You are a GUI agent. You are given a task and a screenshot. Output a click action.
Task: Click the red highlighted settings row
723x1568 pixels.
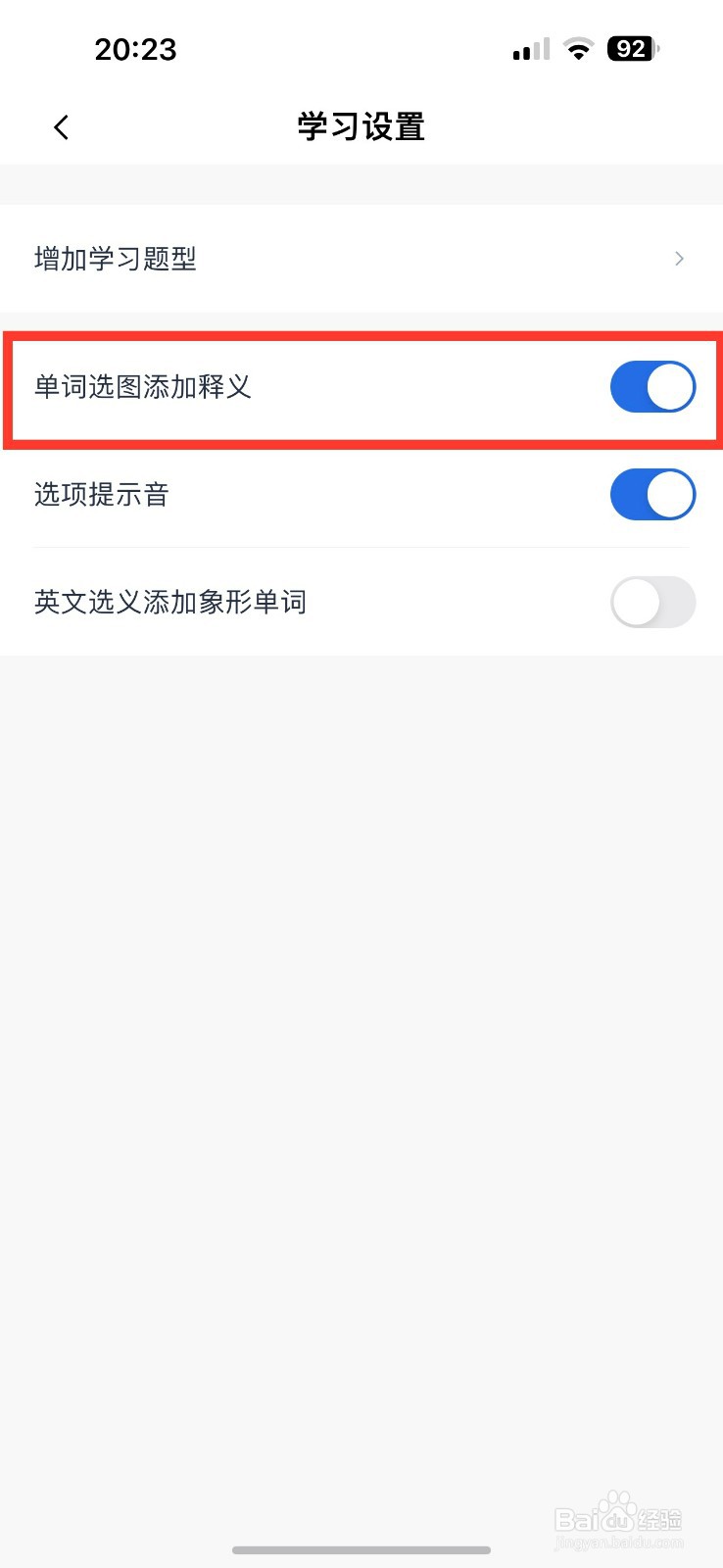click(x=361, y=387)
